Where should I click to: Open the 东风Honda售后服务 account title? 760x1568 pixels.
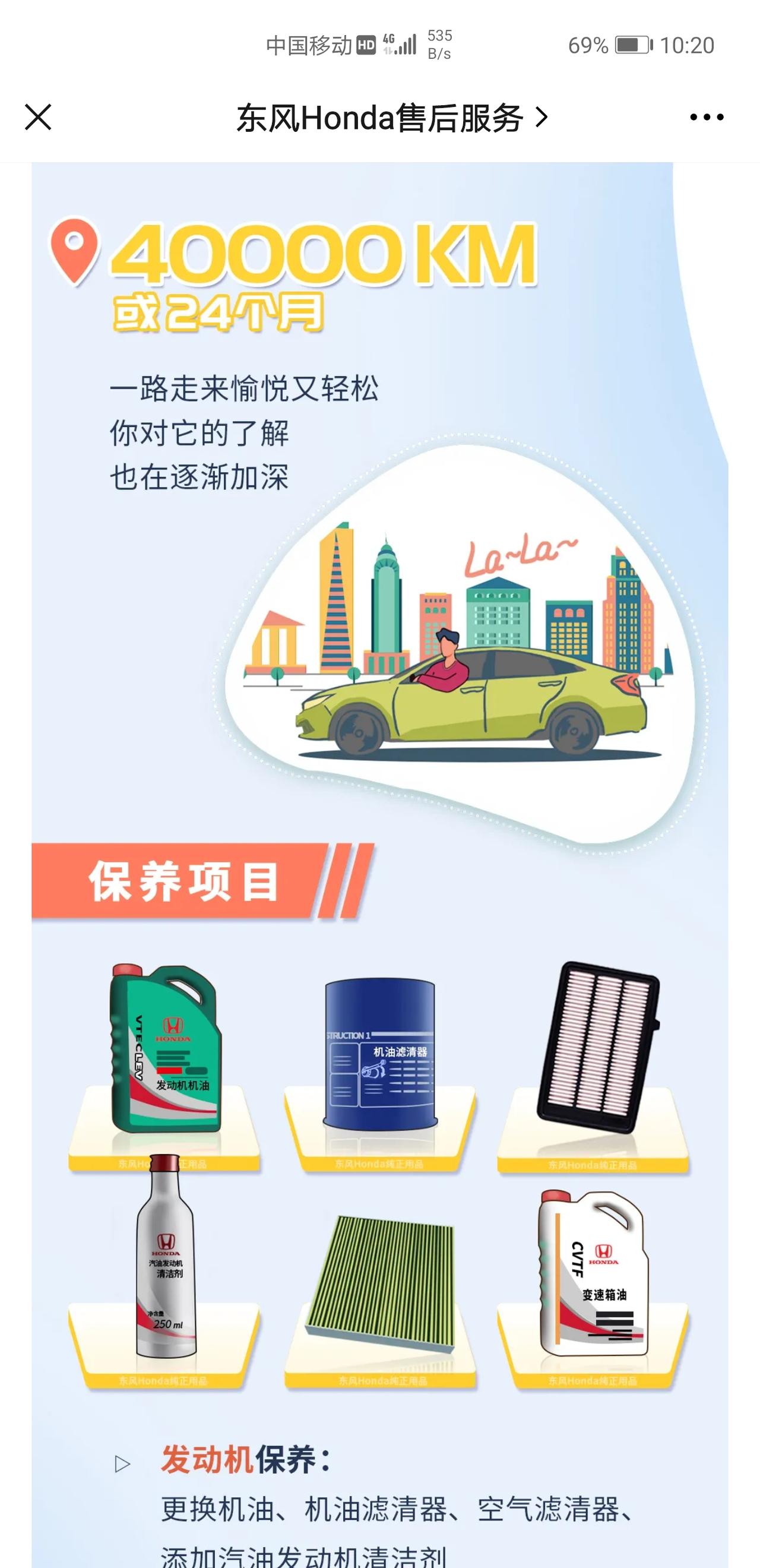392,118
